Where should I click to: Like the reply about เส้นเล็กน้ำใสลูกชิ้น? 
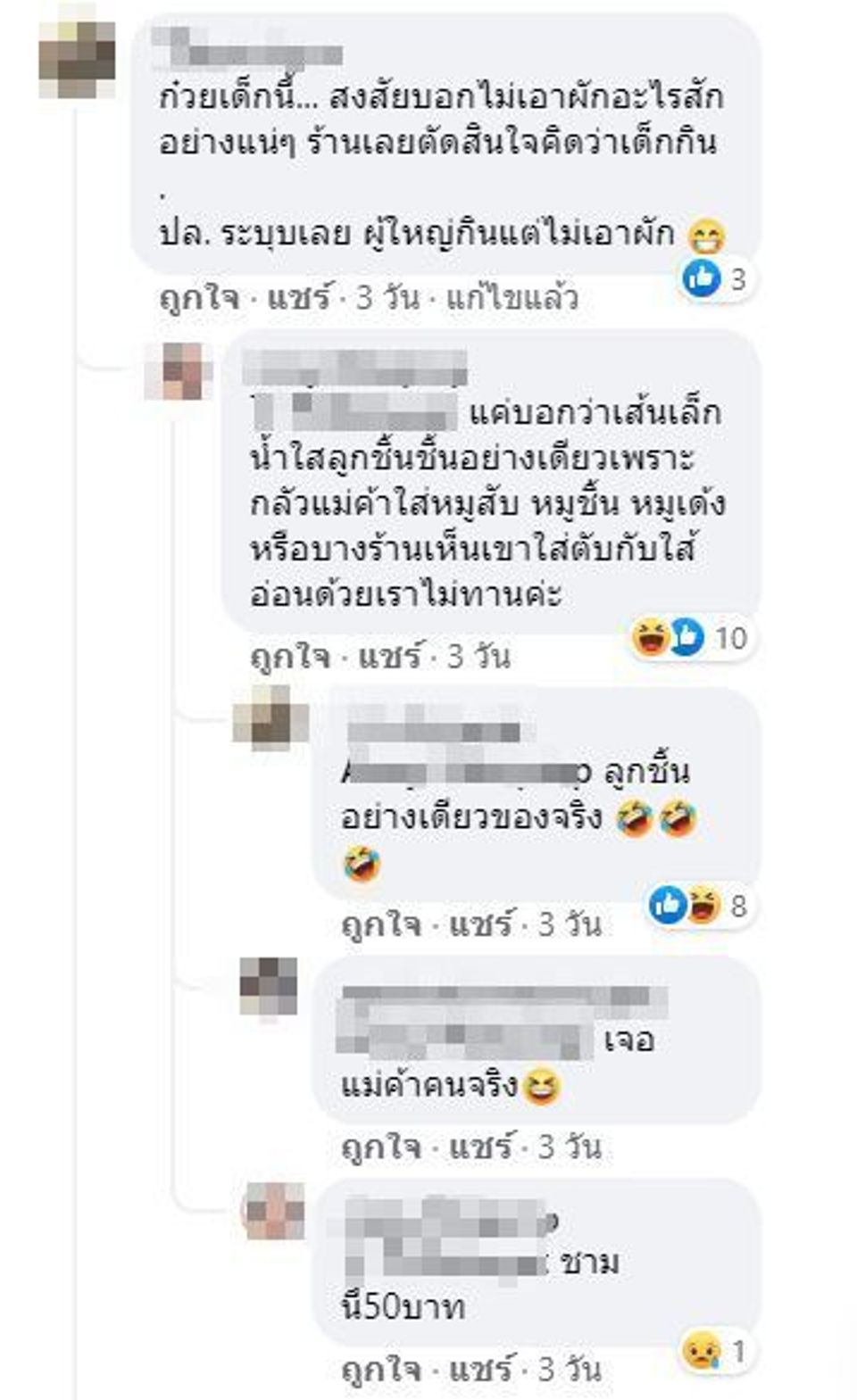[289, 657]
